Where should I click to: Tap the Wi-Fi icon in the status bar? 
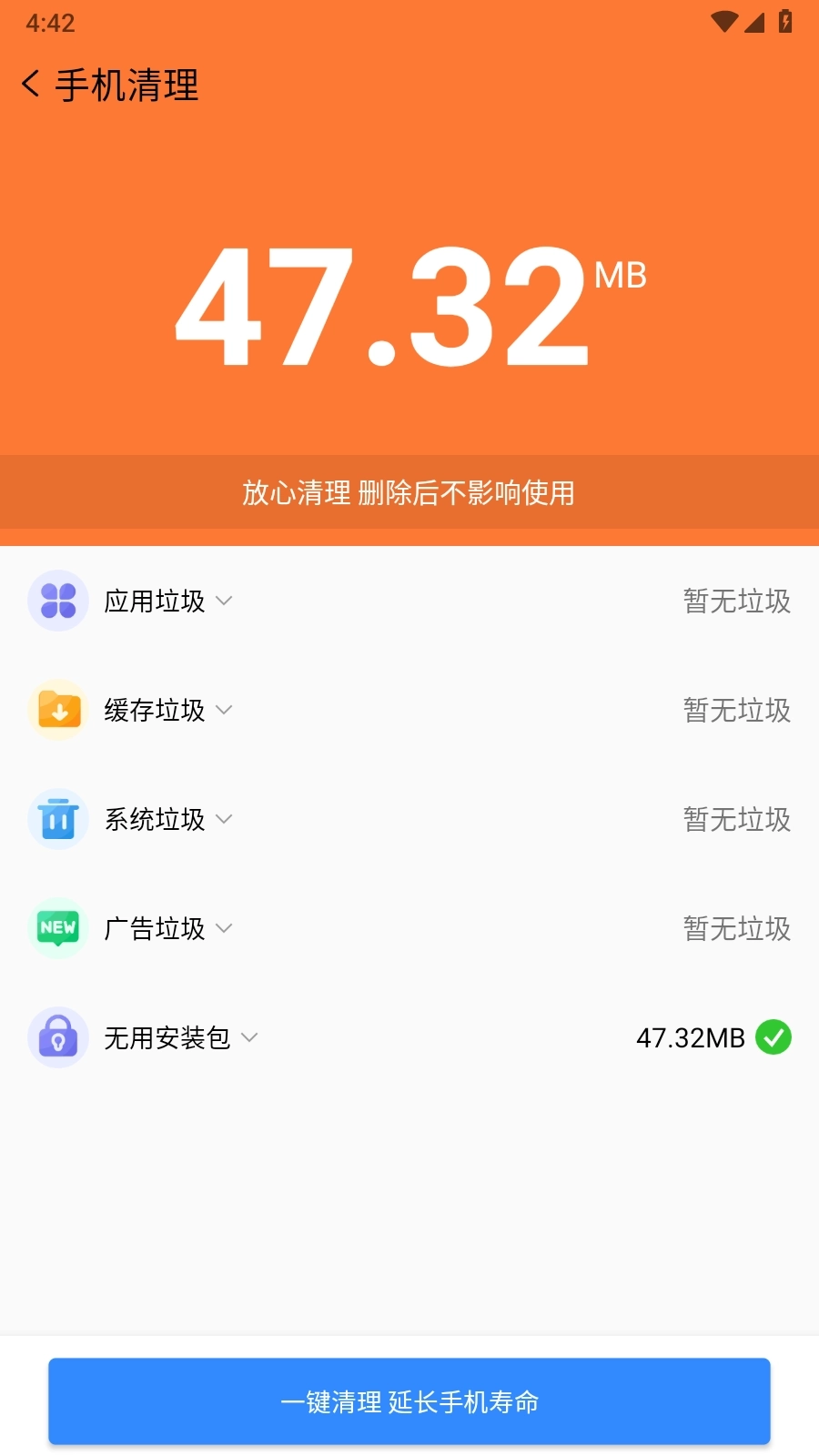pyautogui.click(x=723, y=22)
